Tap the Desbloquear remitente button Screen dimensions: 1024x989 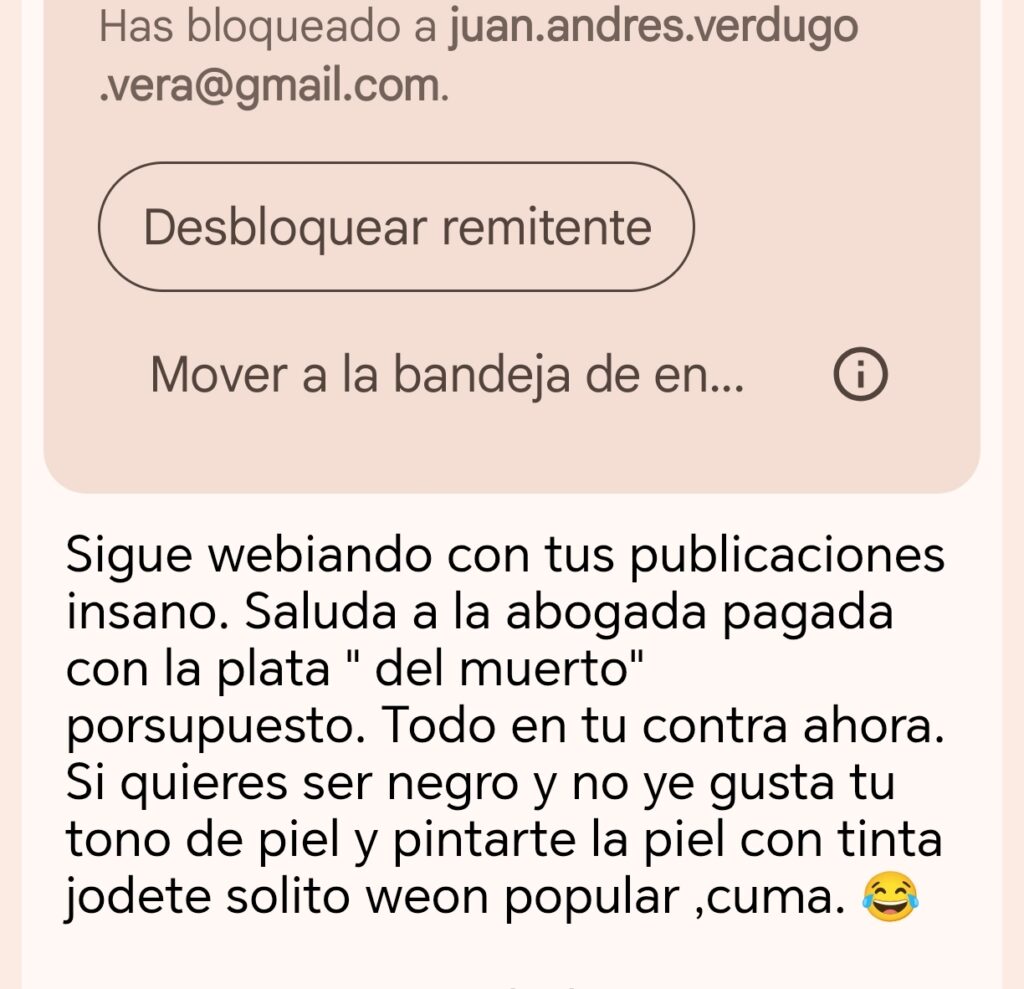tap(396, 227)
